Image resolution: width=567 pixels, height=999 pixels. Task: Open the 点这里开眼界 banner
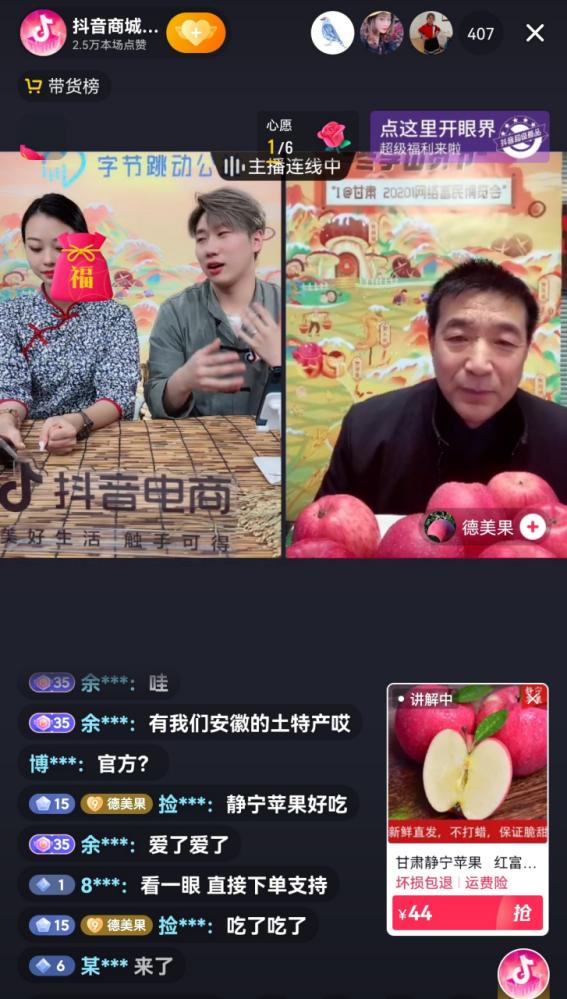coord(459,136)
